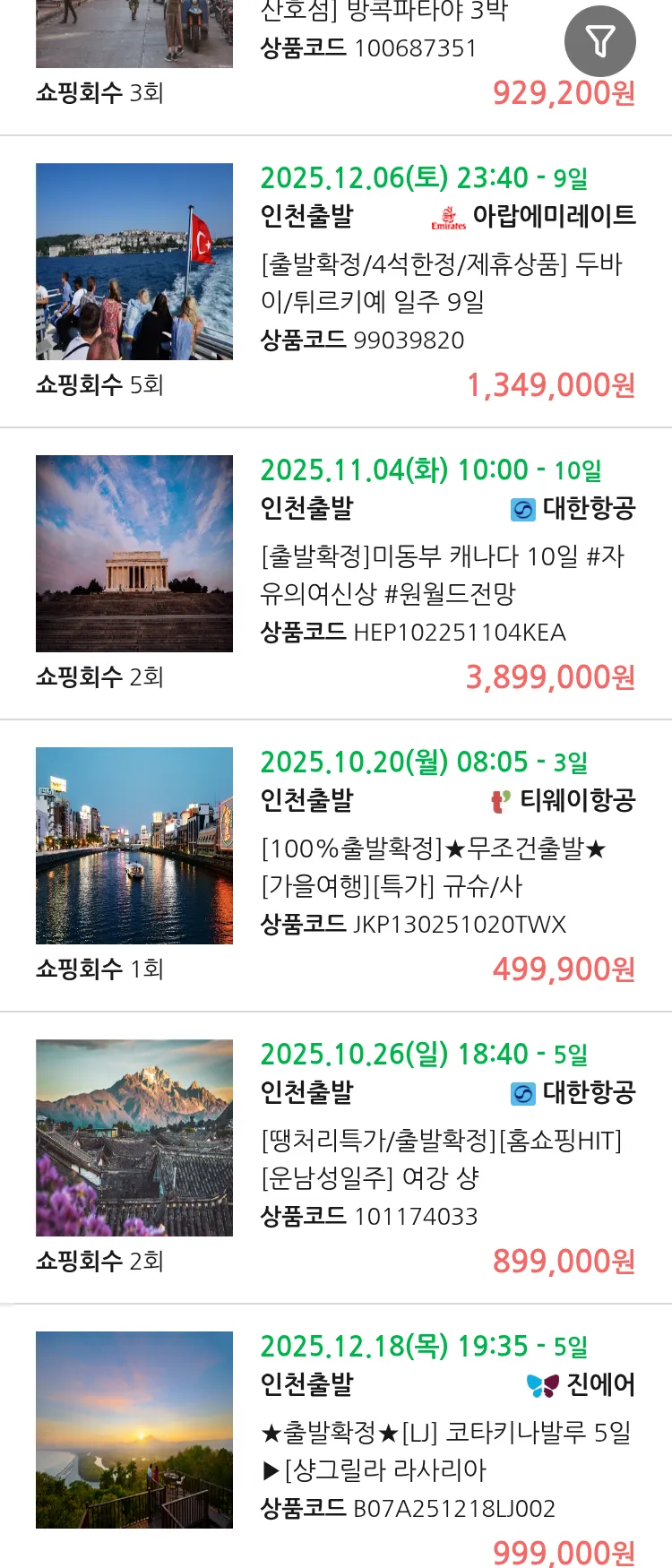This screenshot has width=672, height=1568.
Task: View the Kota Kinabalu 5-day Jin Air package
Action: (x=439, y=1451)
